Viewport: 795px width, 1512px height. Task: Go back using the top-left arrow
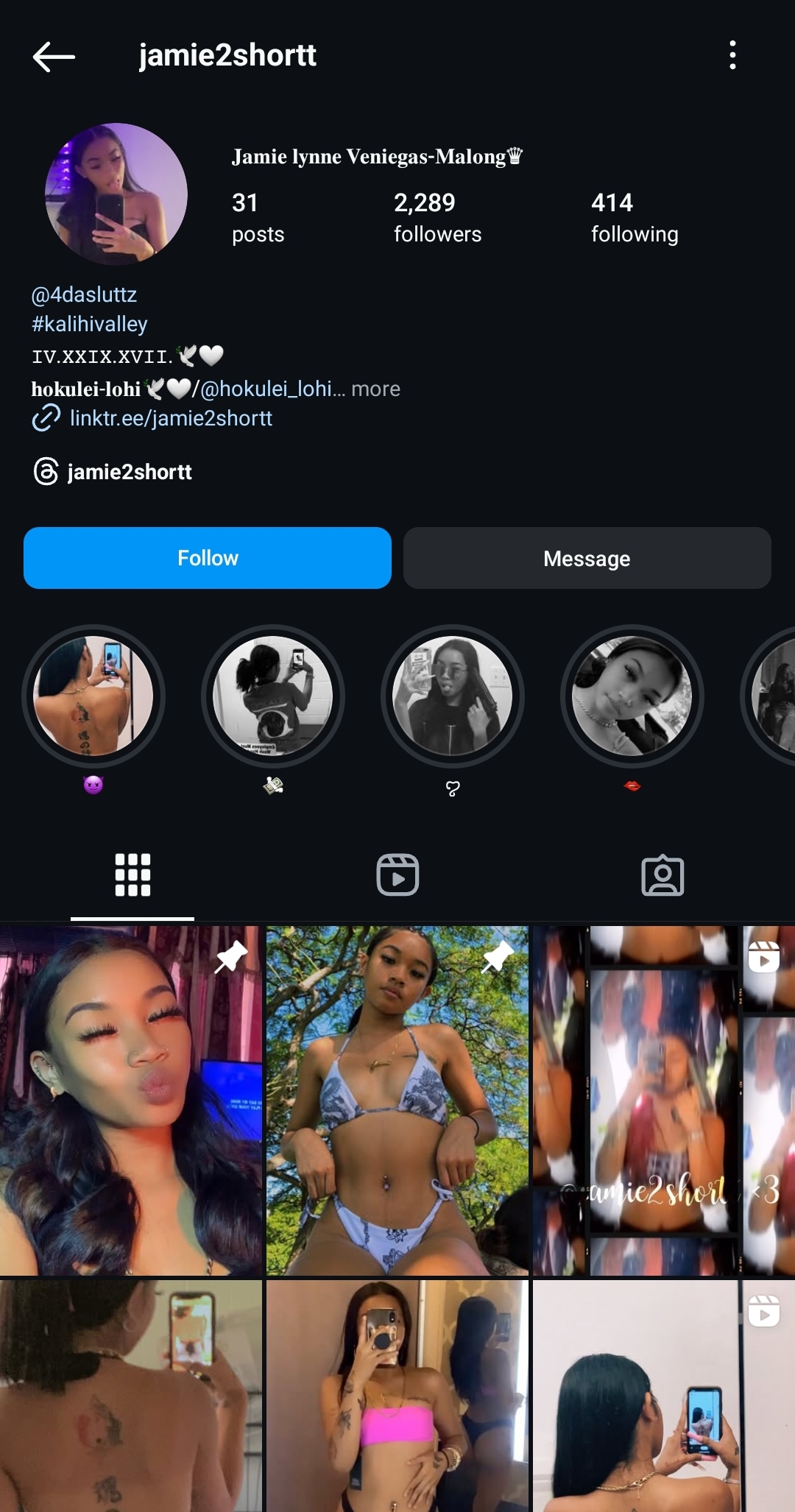click(x=54, y=57)
